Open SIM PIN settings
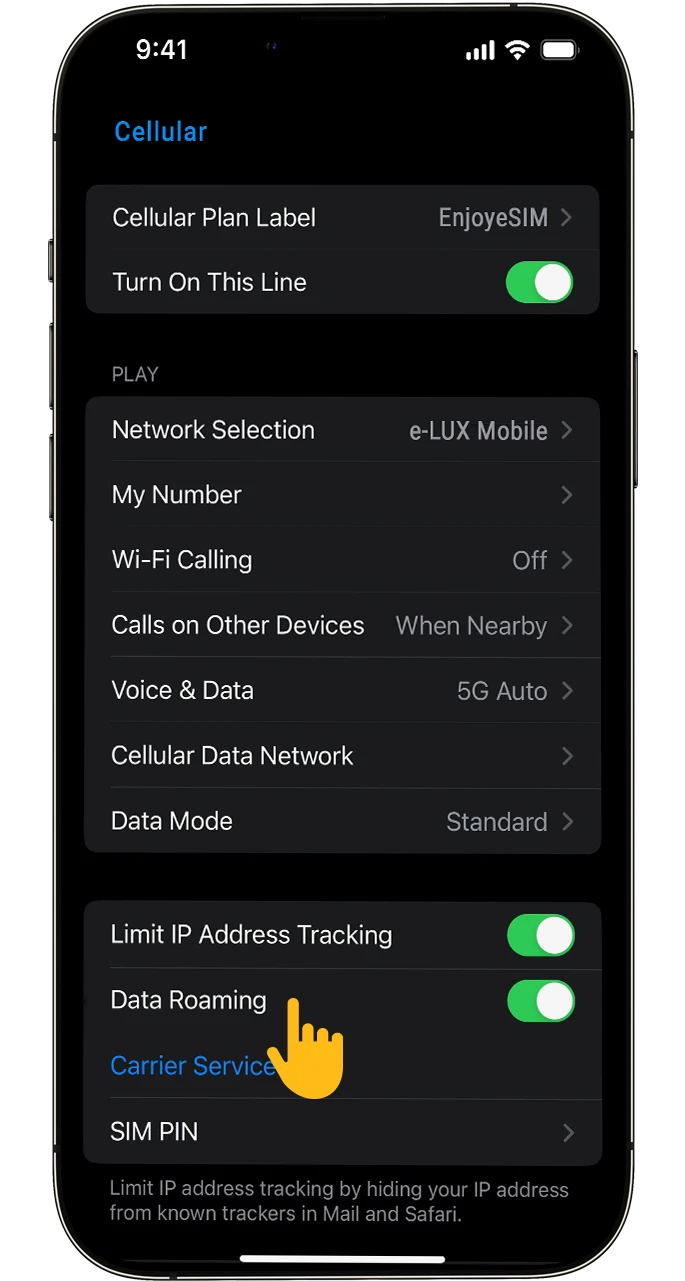Viewport: 685px width, 1281px height. (x=342, y=1132)
